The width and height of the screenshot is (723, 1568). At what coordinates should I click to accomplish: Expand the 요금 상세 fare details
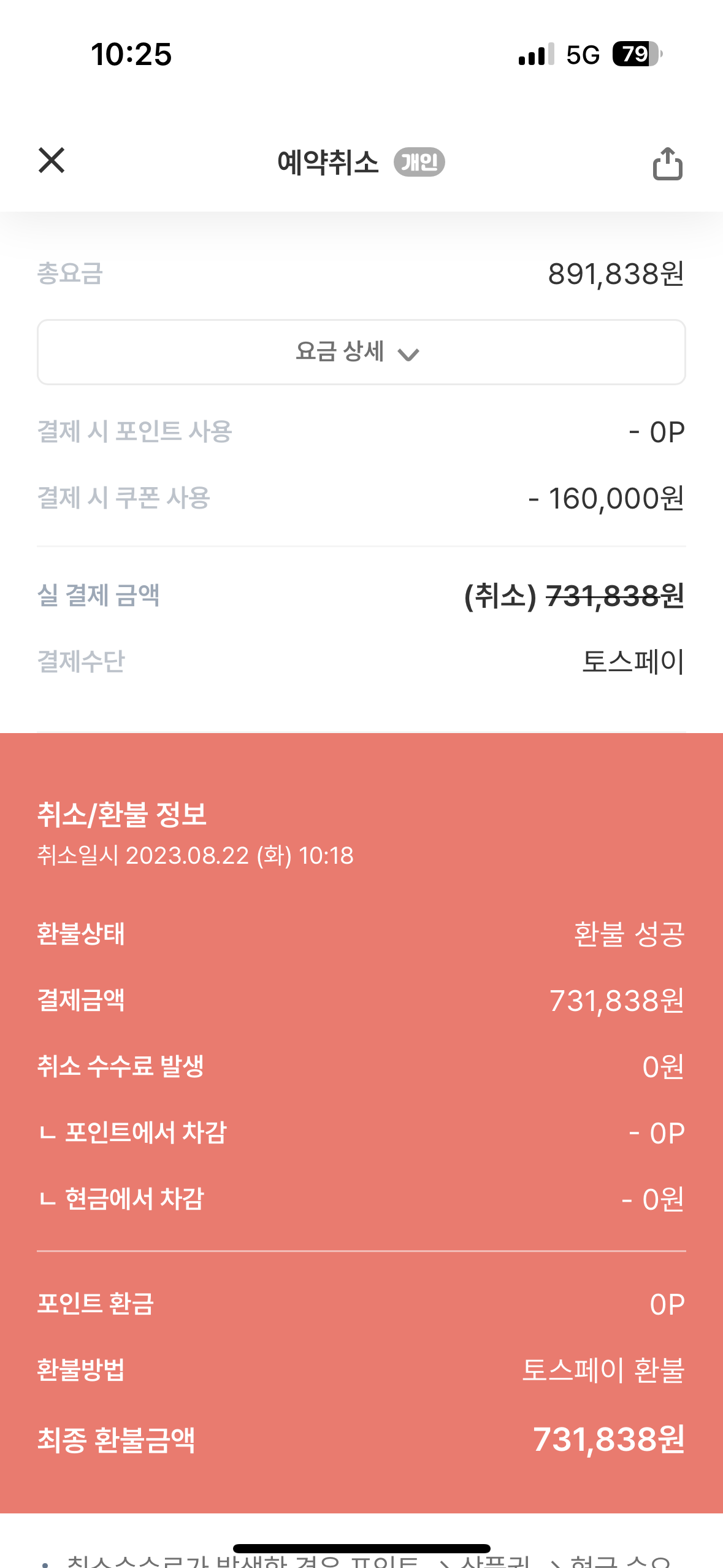361,352
